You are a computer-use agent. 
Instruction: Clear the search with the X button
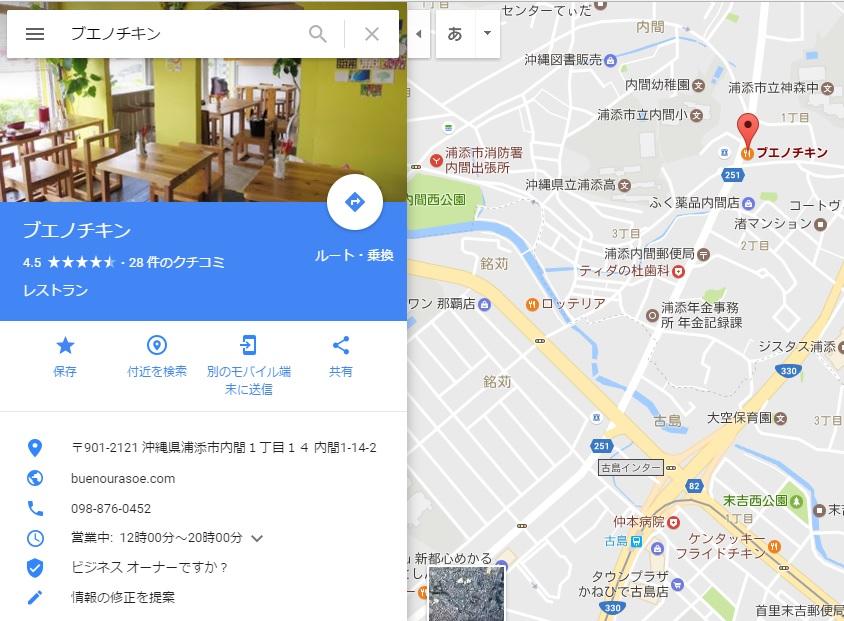click(x=372, y=34)
